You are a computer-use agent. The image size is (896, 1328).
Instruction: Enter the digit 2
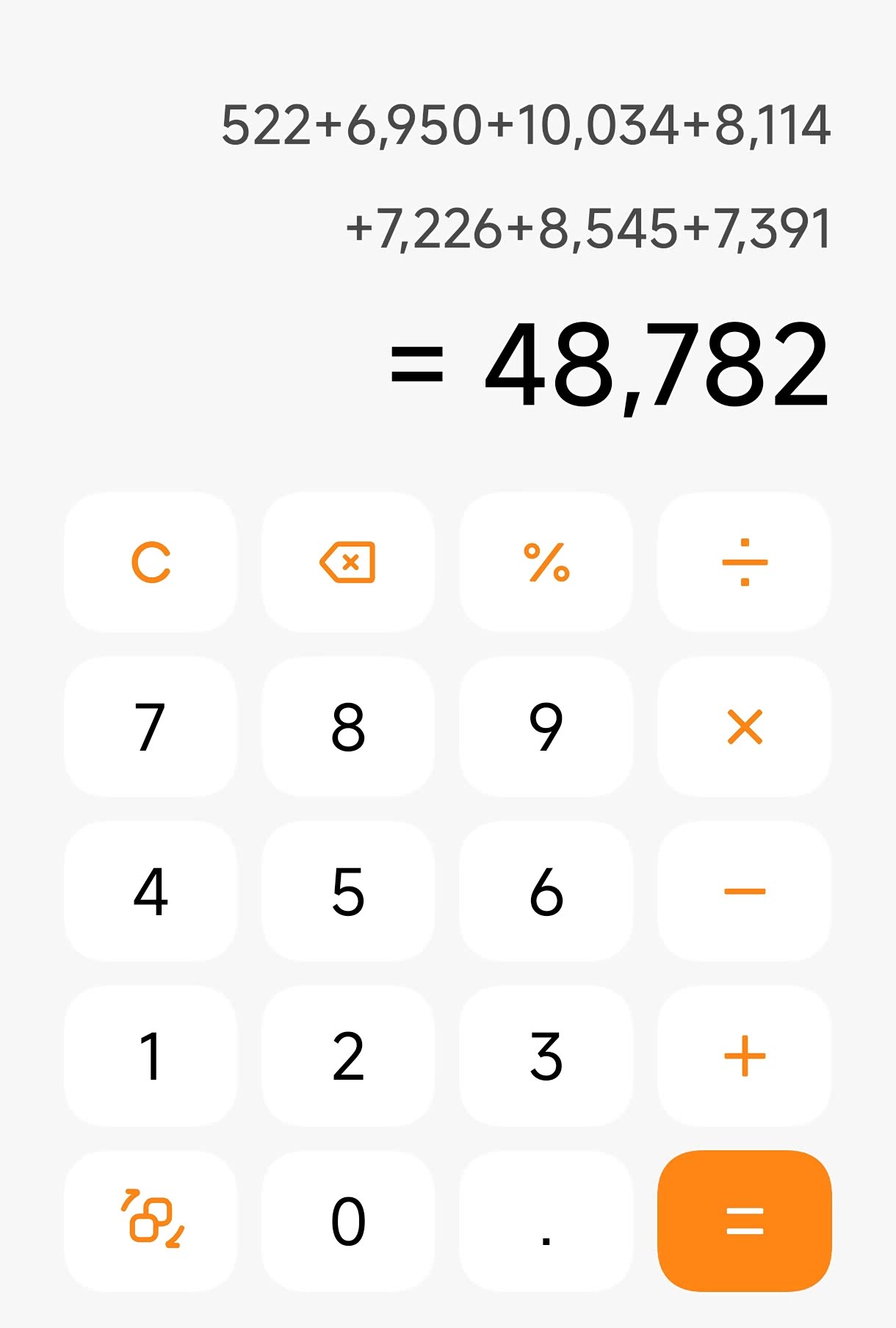[x=348, y=1056]
